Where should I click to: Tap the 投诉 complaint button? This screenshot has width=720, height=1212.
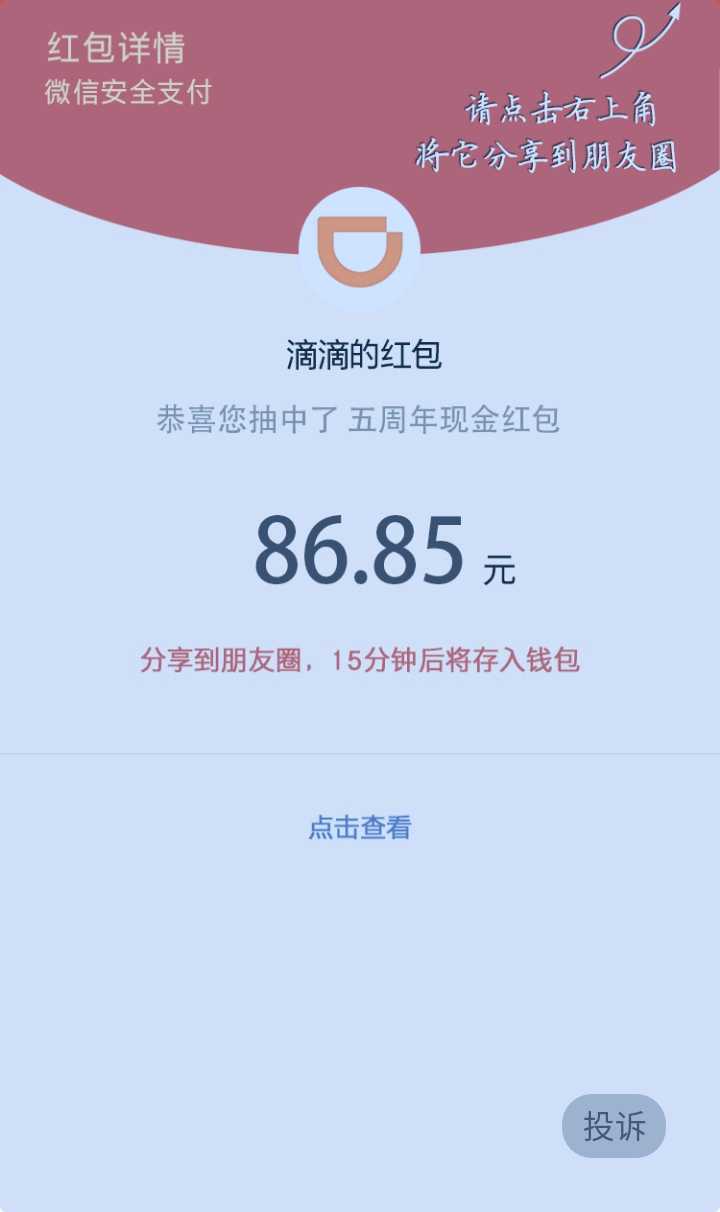(x=614, y=1126)
